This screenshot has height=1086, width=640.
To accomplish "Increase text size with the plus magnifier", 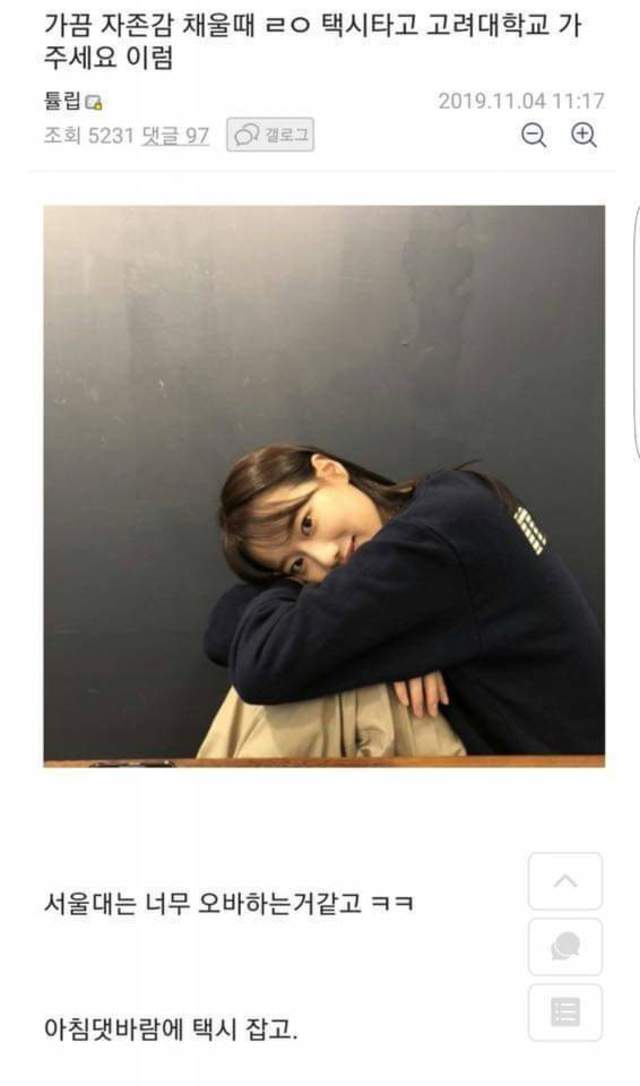I will point(584,136).
